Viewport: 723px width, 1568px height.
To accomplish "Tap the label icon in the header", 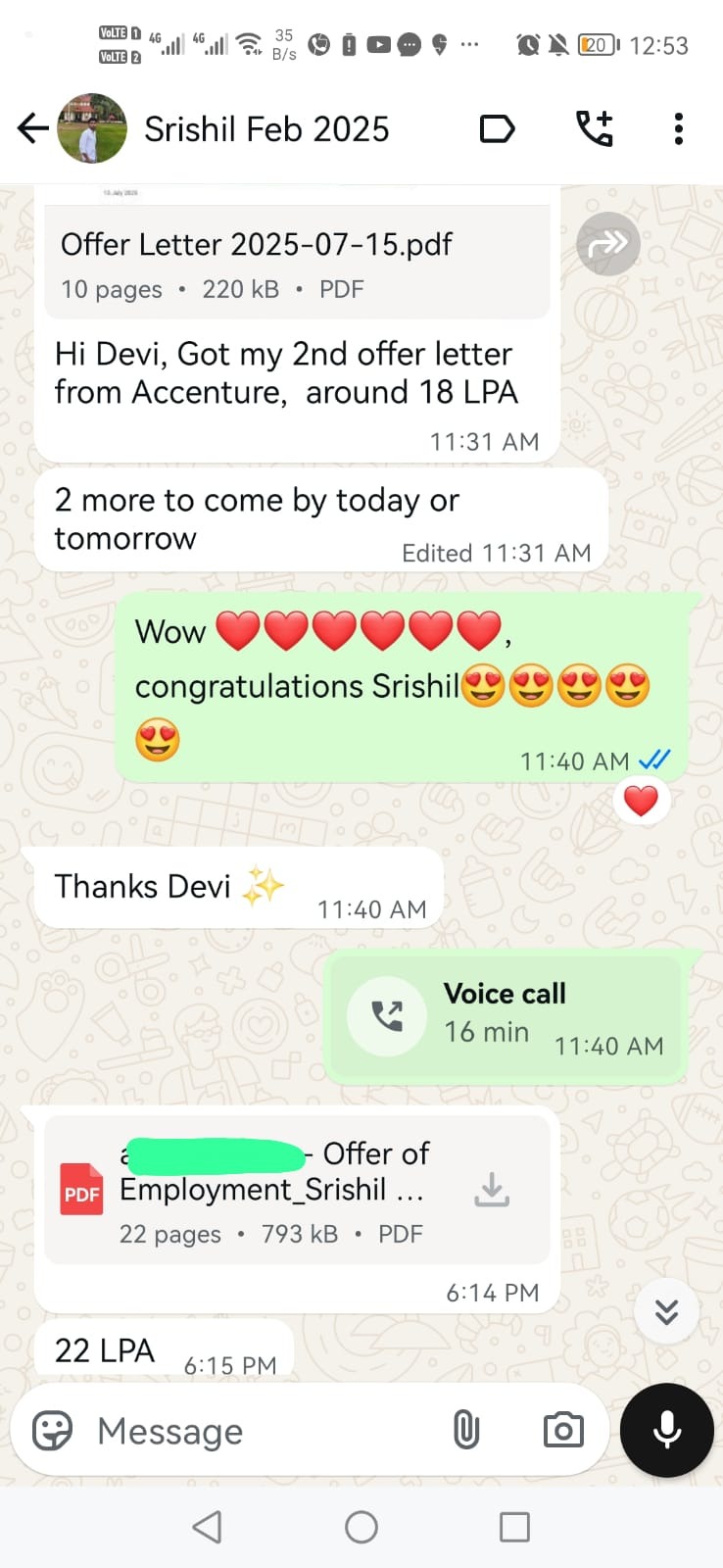I will coord(497,129).
